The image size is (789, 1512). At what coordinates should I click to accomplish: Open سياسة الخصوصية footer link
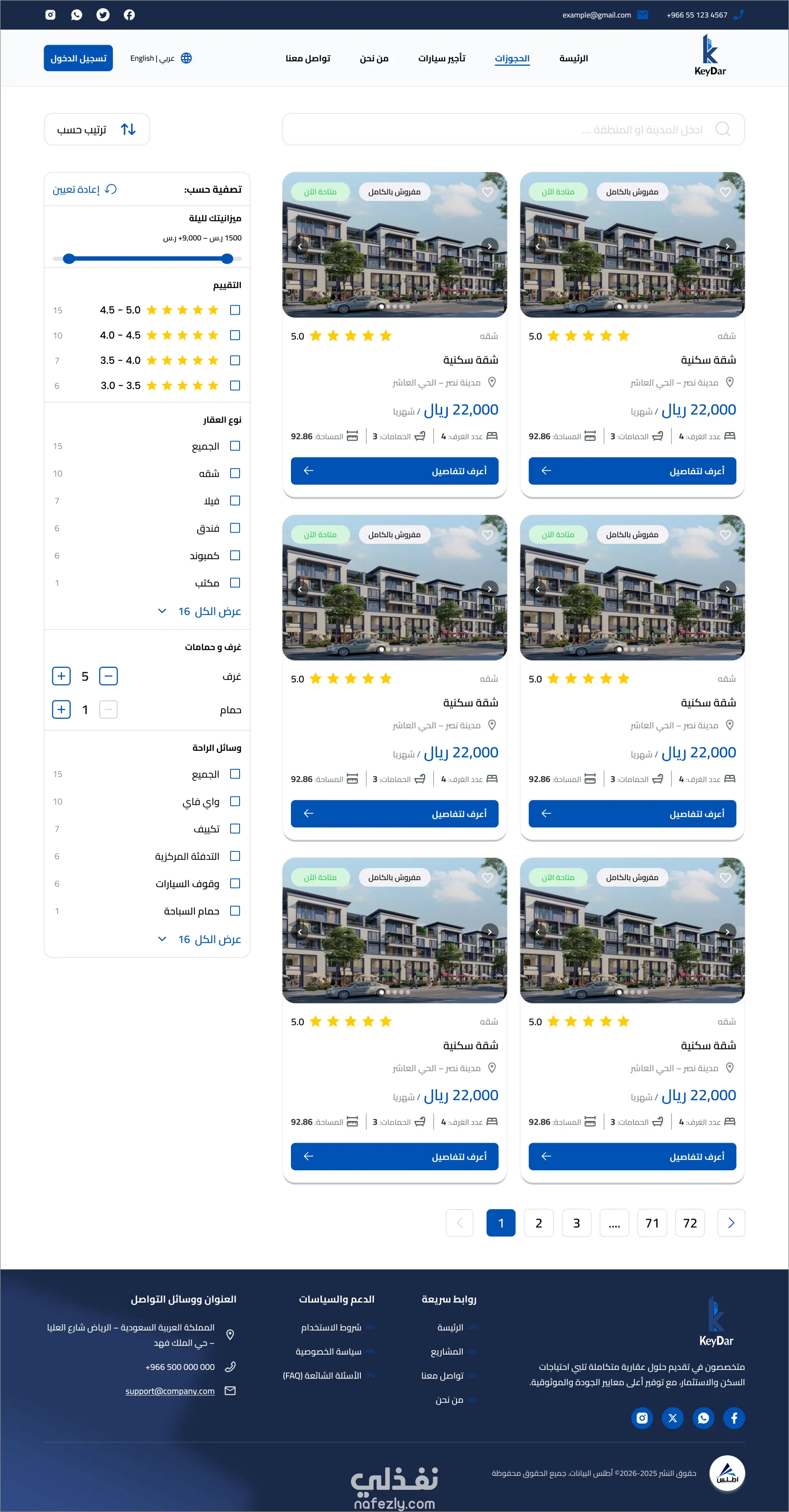(328, 1351)
